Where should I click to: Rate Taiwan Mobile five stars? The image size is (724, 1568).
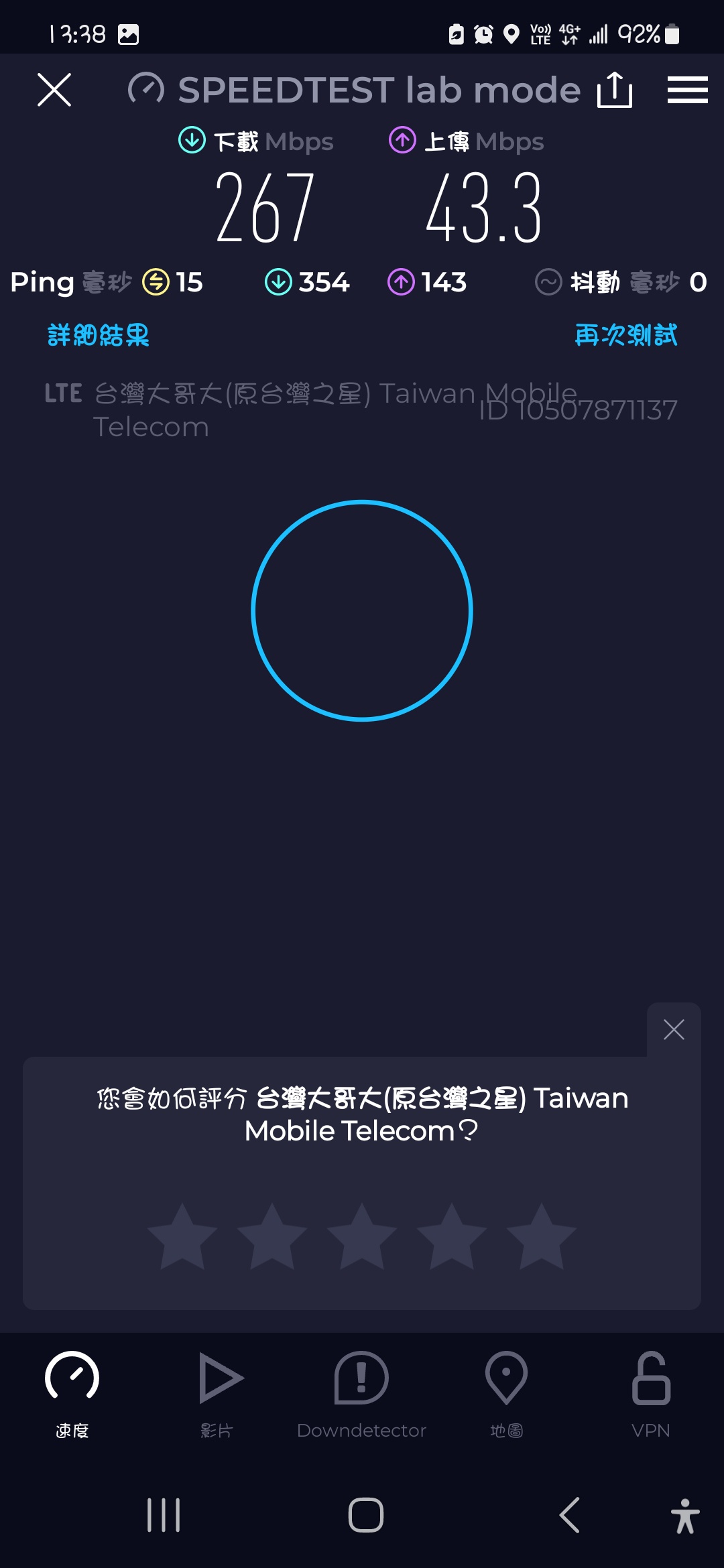[541, 1236]
